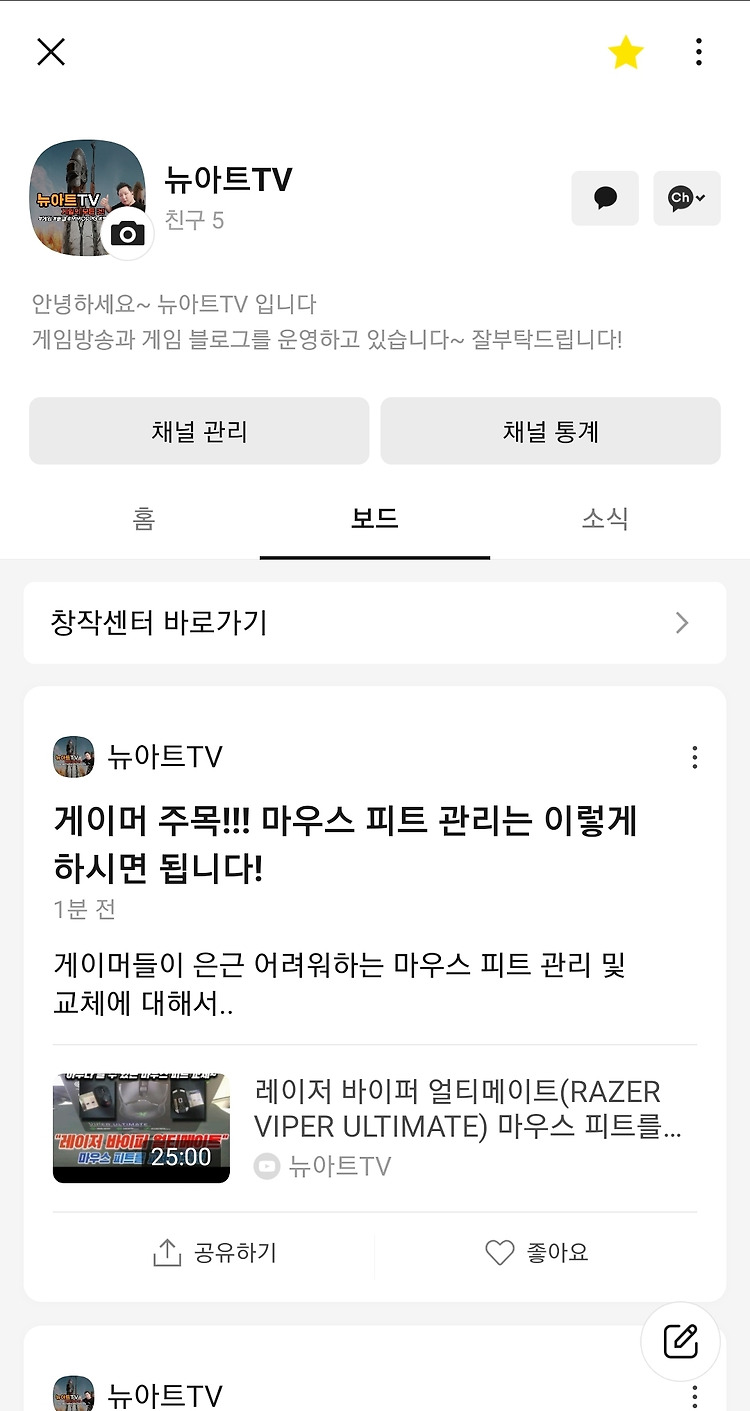Image resolution: width=750 pixels, height=1411 pixels.
Task: Tap the yellow favorite star
Action: 626,52
